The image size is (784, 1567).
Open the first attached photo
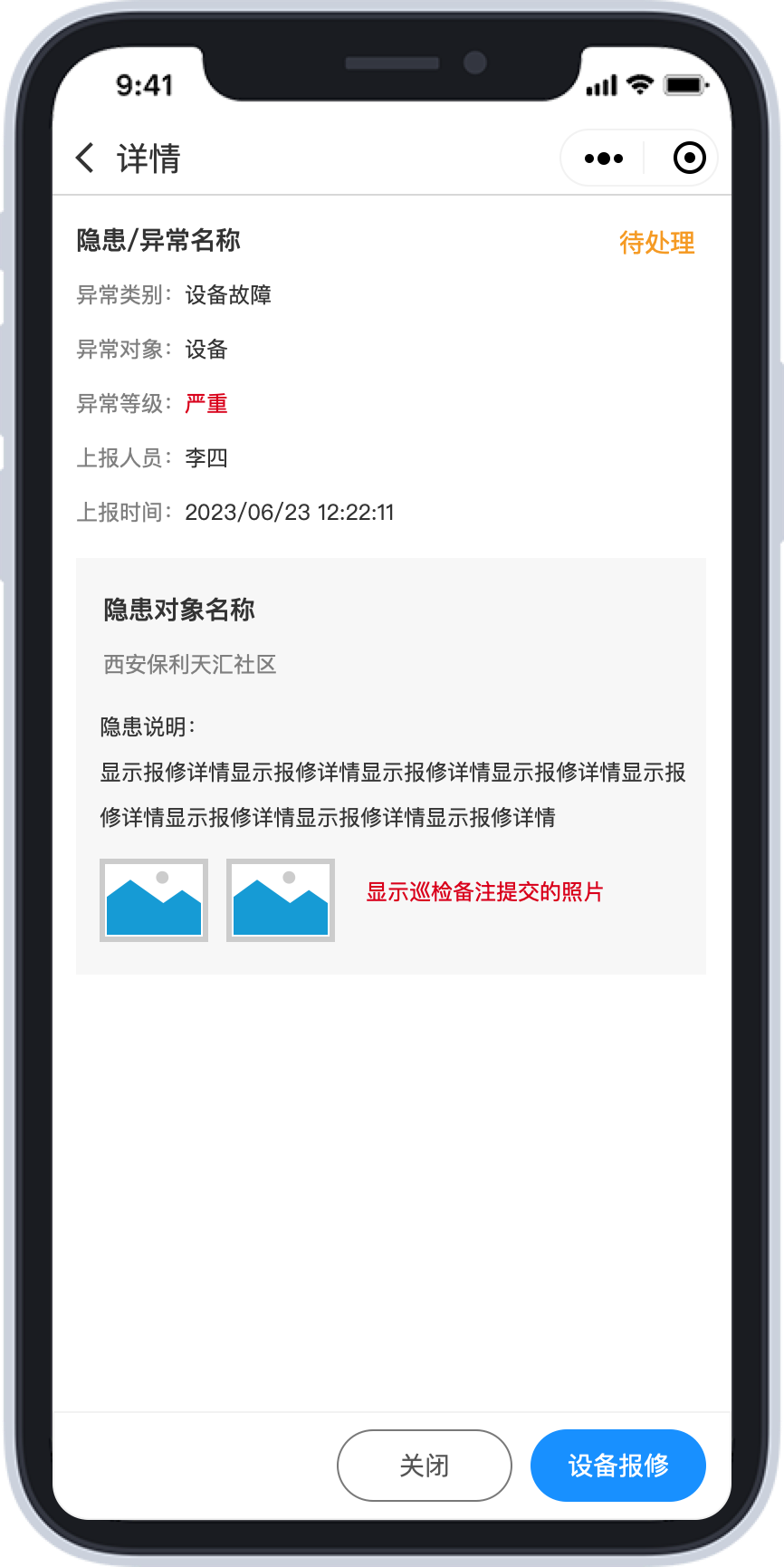pos(154,900)
